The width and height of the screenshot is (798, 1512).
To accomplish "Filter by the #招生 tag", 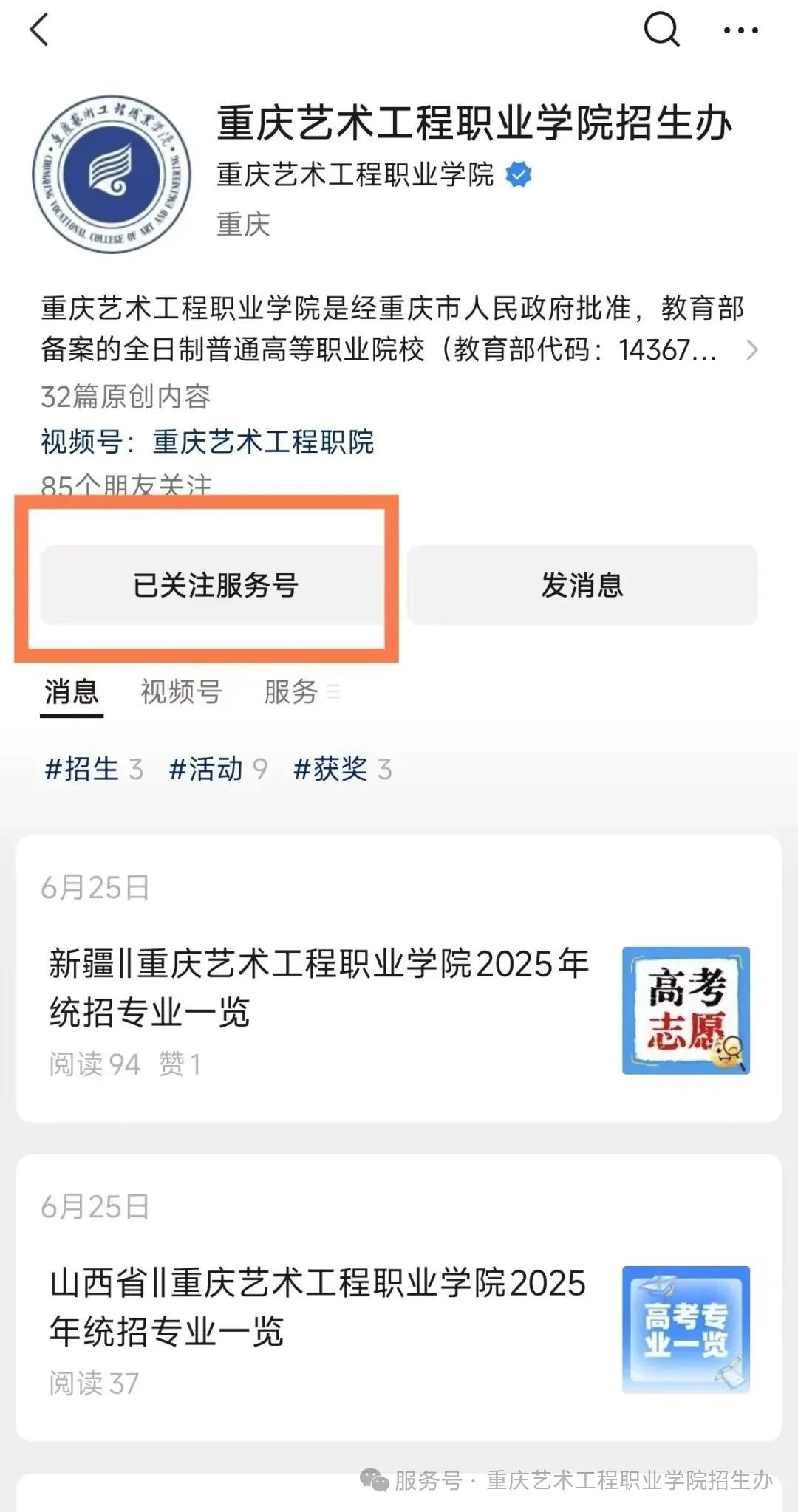I will (92, 769).
